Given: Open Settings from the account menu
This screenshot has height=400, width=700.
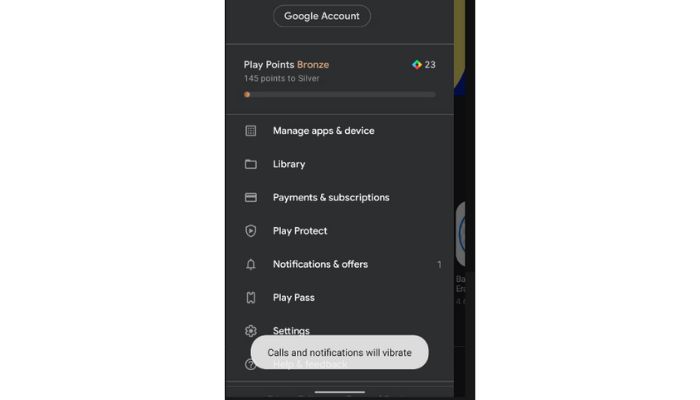Looking at the screenshot, I should point(291,329).
